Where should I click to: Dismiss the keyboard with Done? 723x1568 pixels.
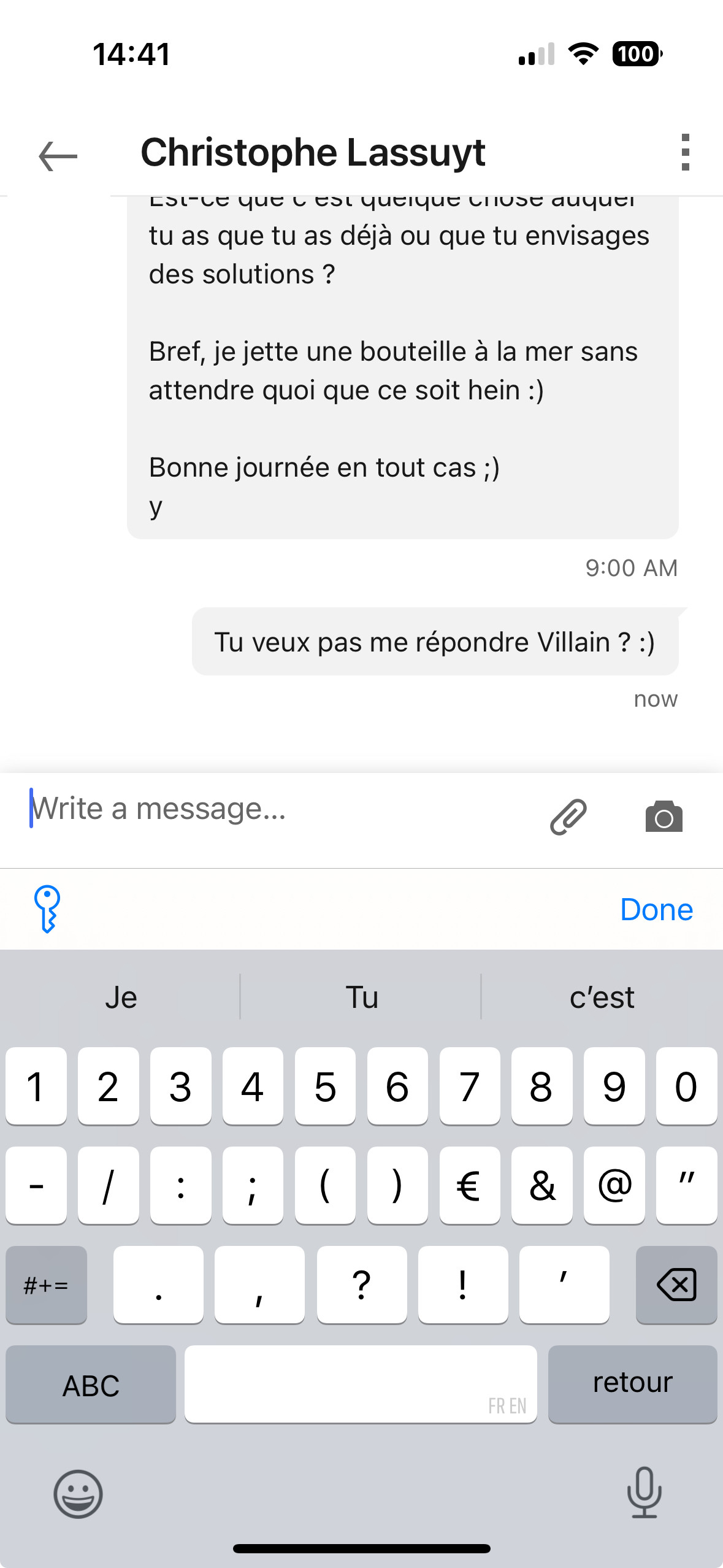(x=656, y=909)
